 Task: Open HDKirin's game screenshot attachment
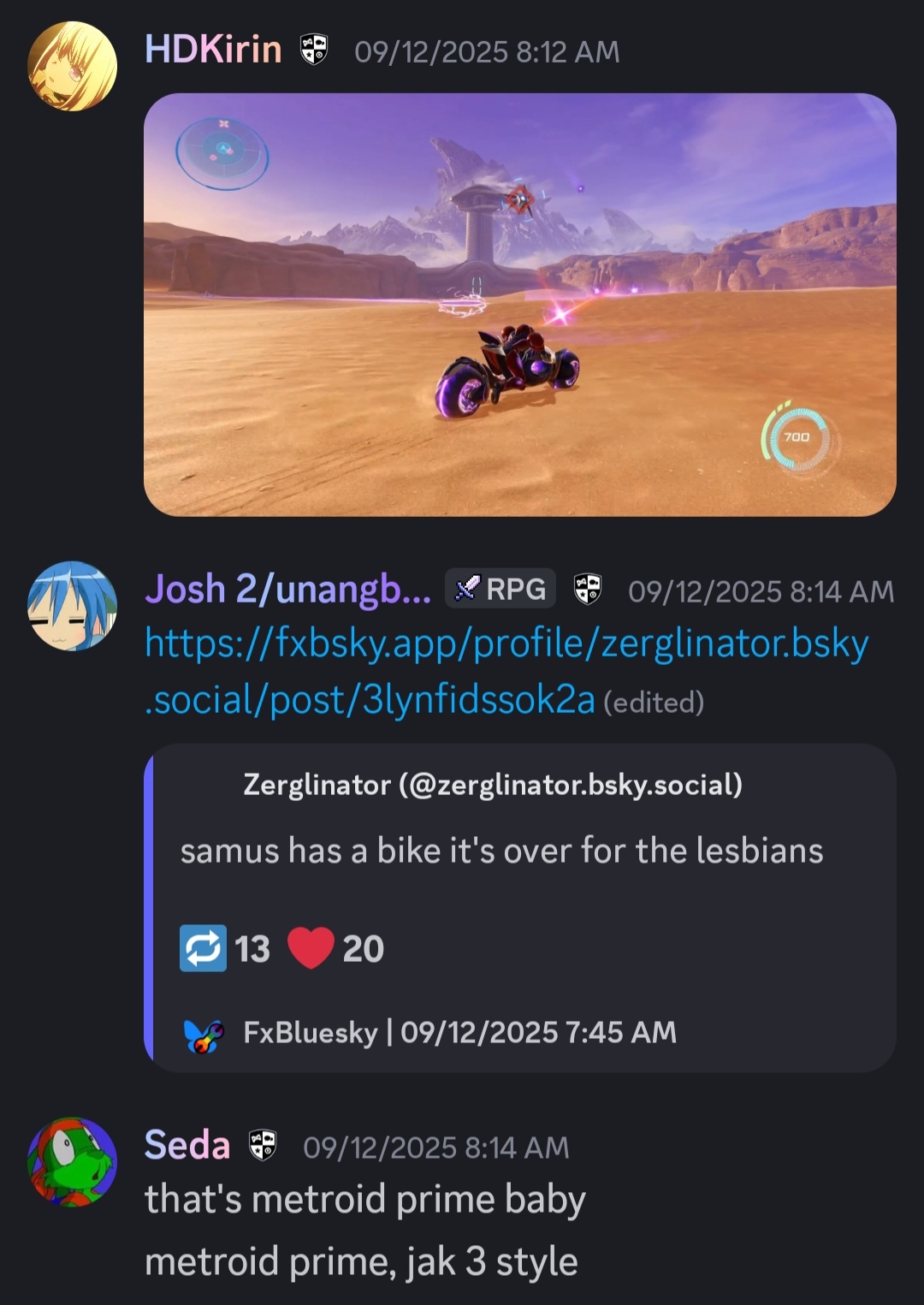point(519,305)
